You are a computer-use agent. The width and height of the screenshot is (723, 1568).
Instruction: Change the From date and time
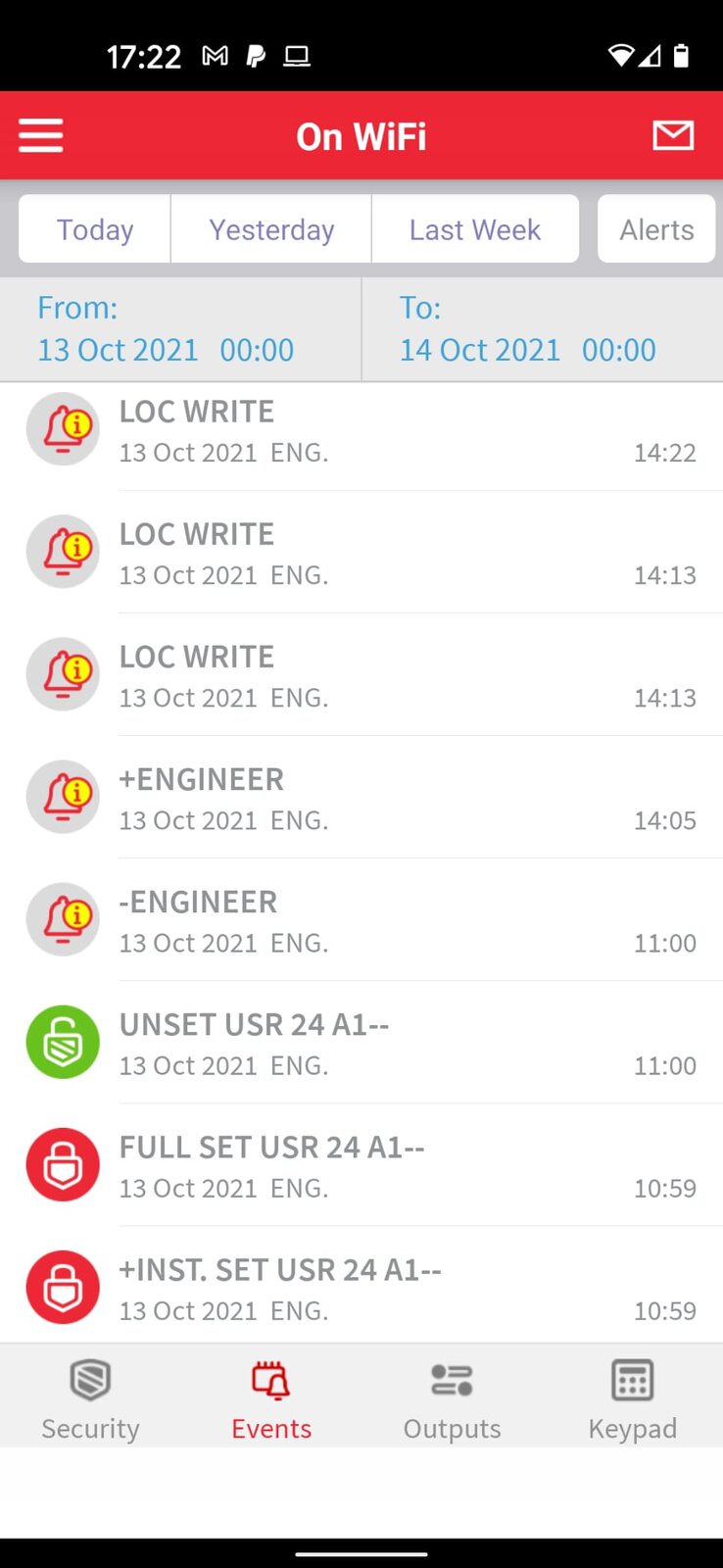[x=180, y=329]
